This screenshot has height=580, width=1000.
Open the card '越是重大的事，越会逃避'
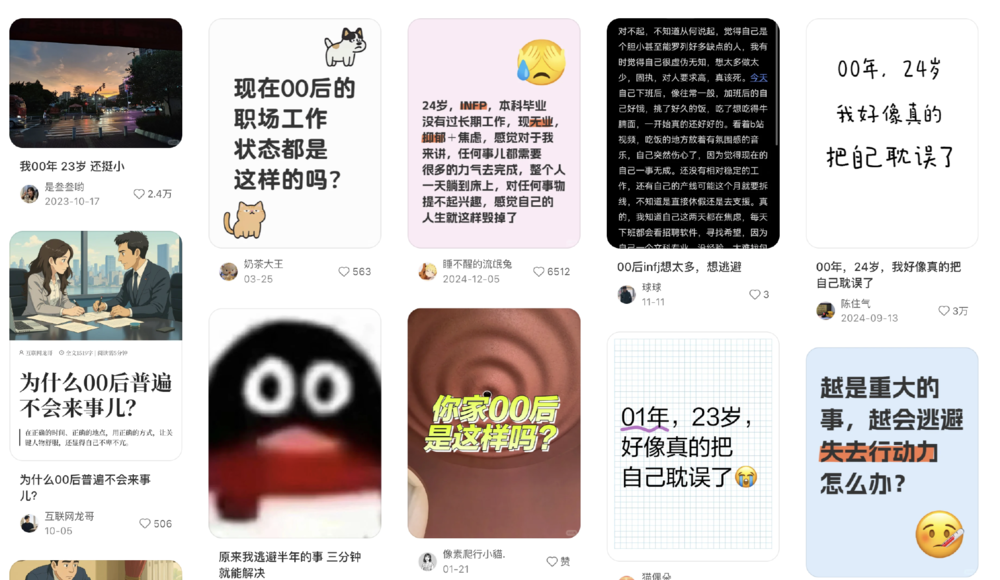click(x=891, y=462)
